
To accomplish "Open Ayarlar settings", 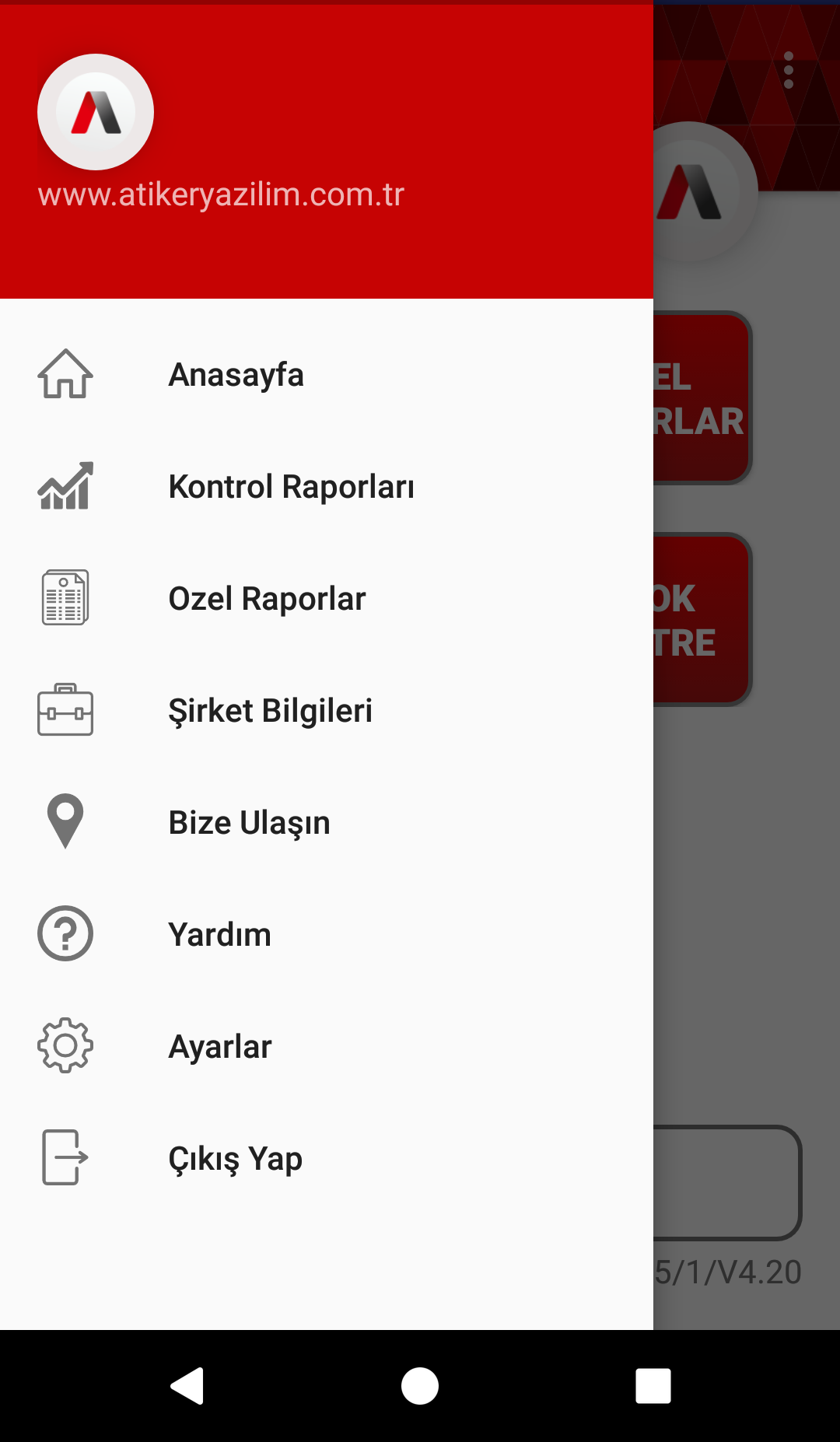I will [x=327, y=1047].
